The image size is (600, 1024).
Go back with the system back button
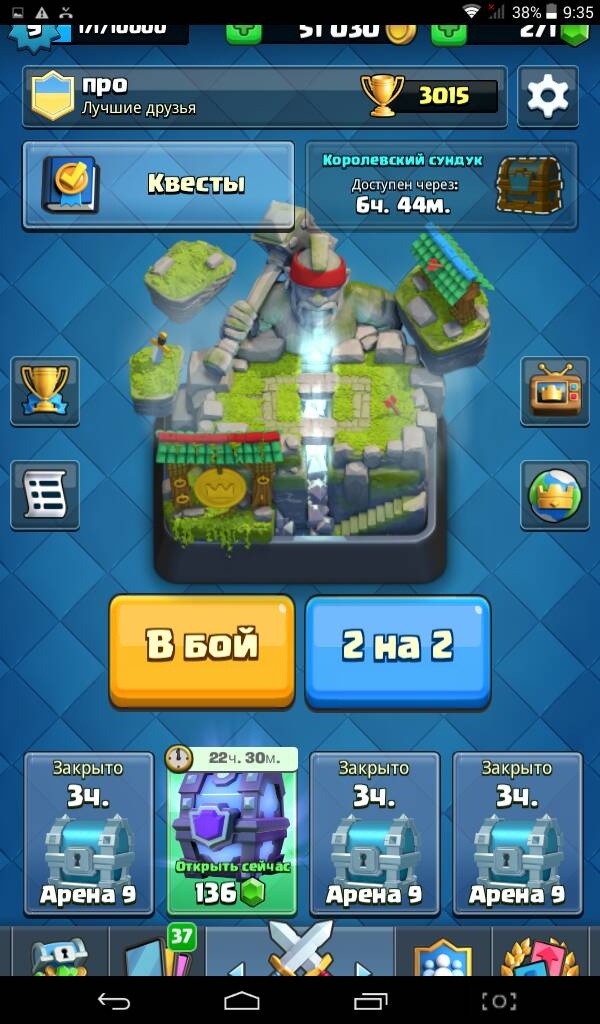(114, 1000)
